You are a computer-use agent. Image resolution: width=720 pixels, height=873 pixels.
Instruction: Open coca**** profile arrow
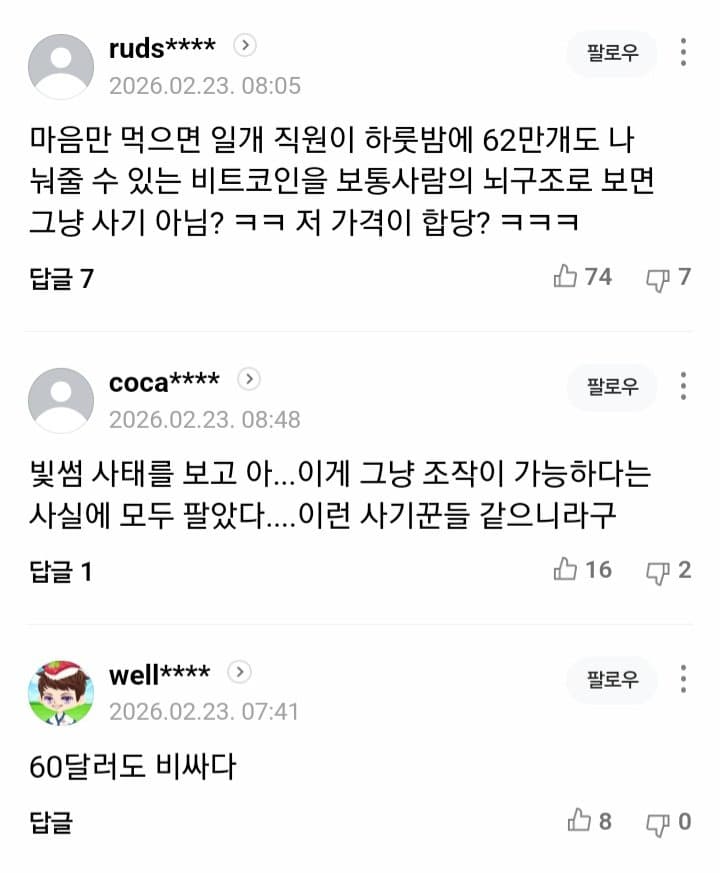pos(250,379)
